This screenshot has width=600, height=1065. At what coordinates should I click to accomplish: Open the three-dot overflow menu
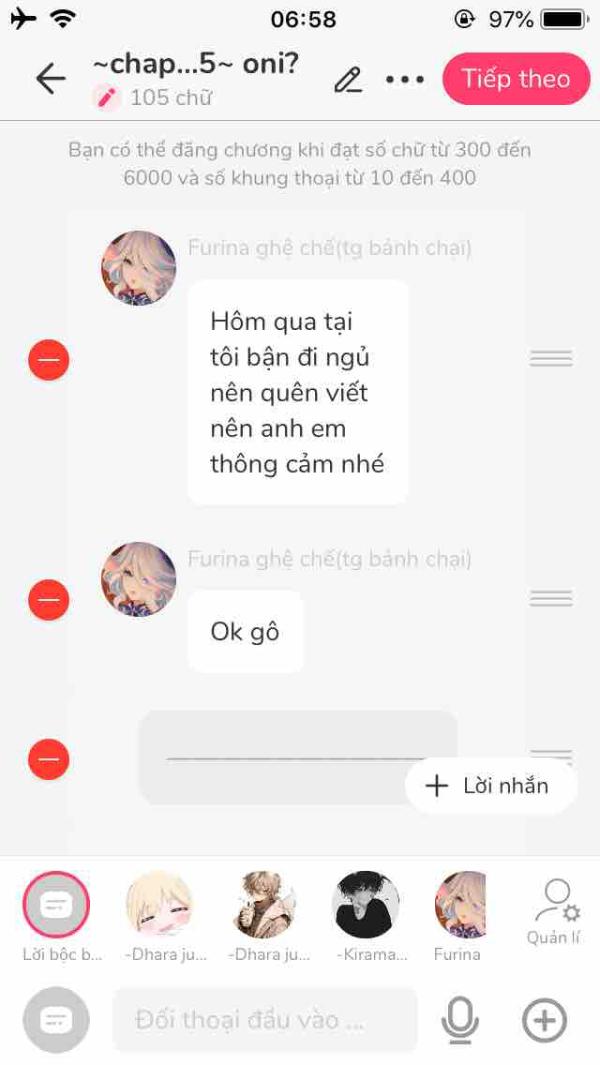click(x=405, y=80)
